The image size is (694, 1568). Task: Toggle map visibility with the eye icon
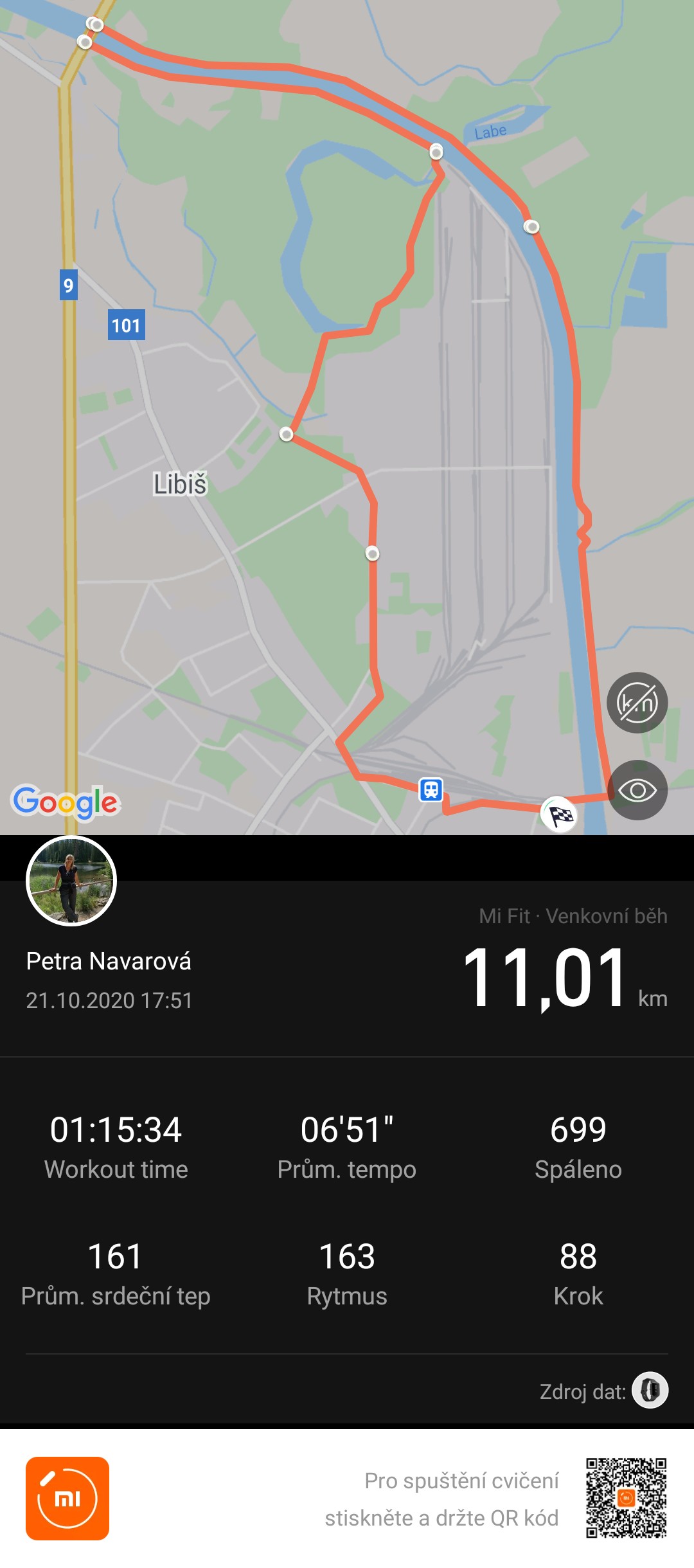pyautogui.click(x=637, y=790)
